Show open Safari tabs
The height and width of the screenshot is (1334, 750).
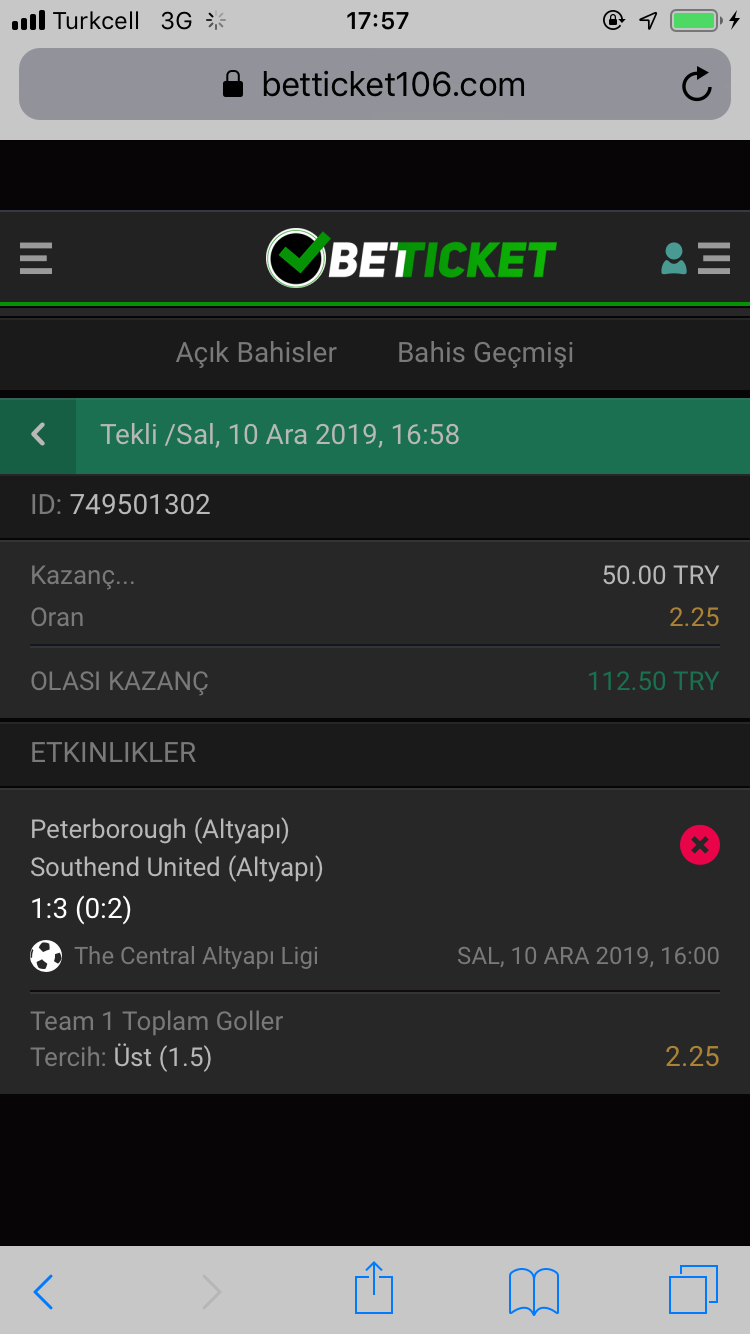(x=694, y=1290)
